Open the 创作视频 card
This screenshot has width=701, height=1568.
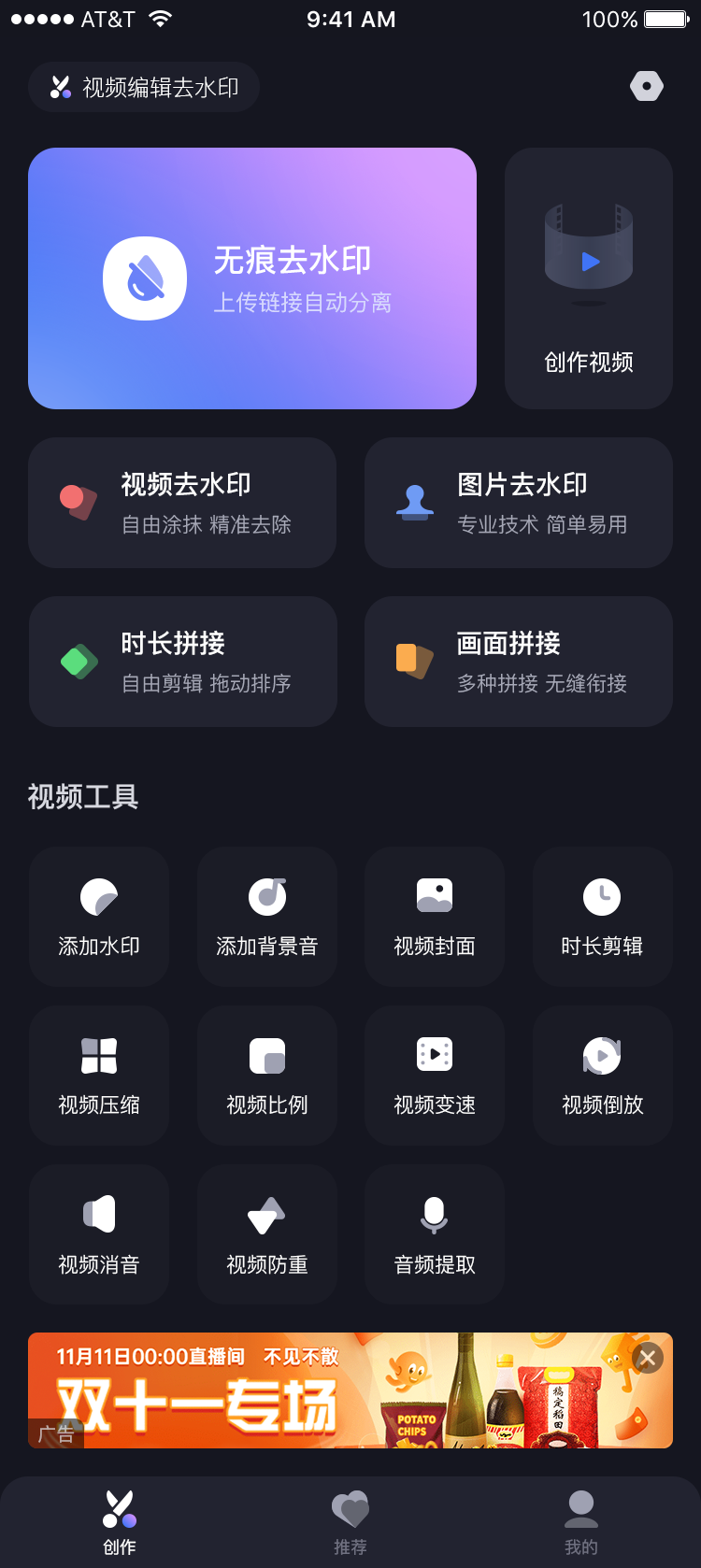point(589,278)
